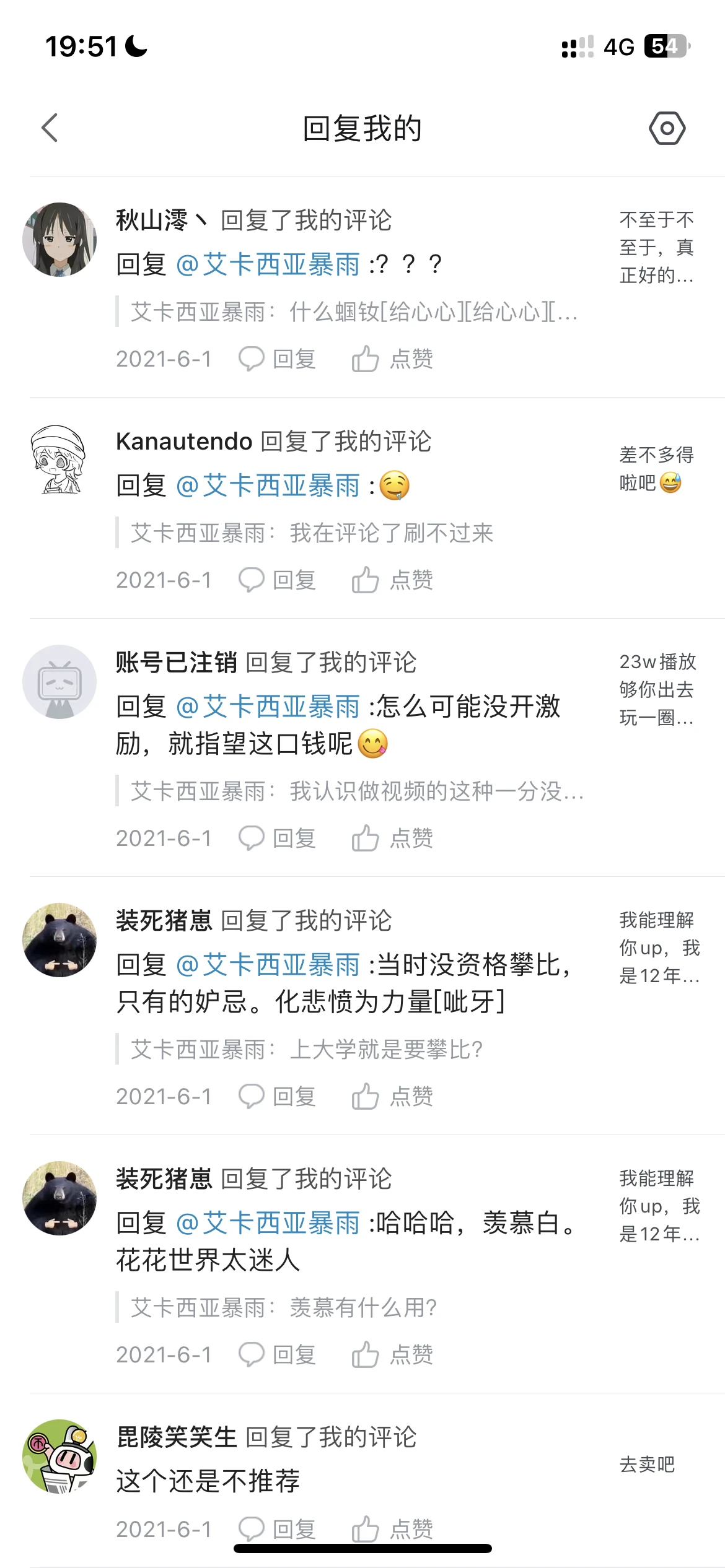Image resolution: width=725 pixels, height=1568 pixels.
Task: Open the message settings hexagon icon
Action: (667, 128)
